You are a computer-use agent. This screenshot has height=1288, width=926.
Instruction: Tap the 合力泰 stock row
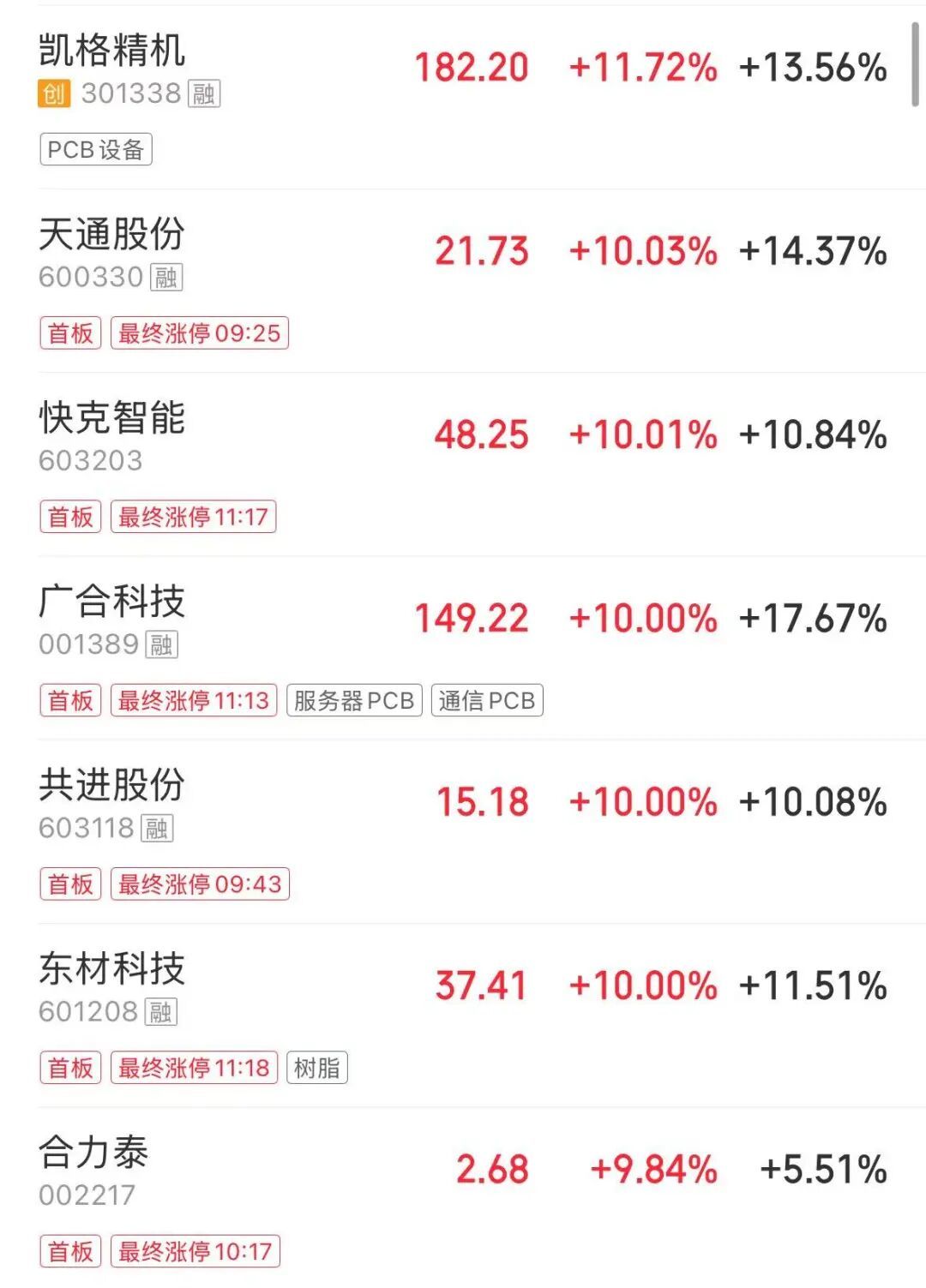(94, 1153)
